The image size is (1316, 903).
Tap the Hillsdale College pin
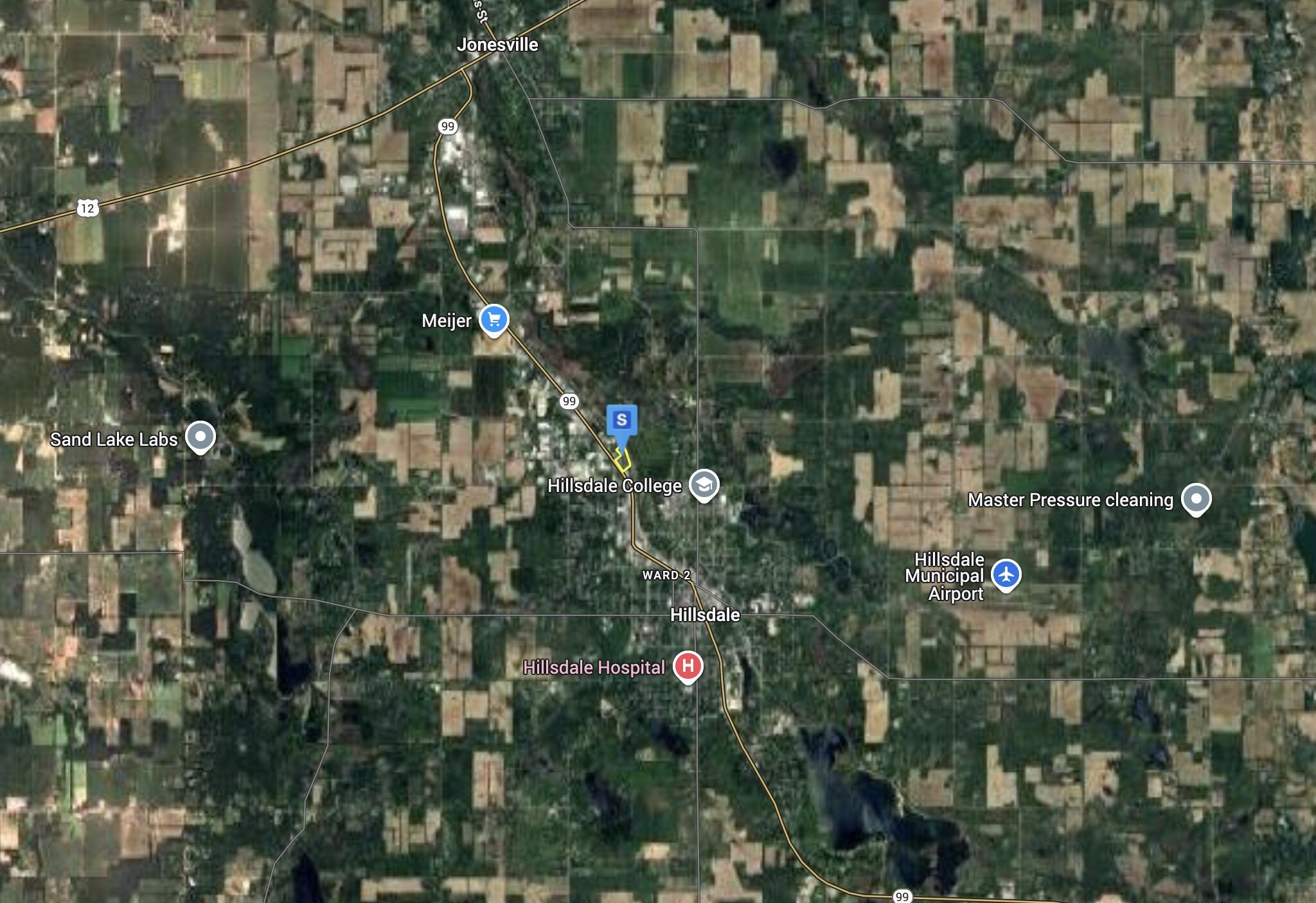pos(704,485)
